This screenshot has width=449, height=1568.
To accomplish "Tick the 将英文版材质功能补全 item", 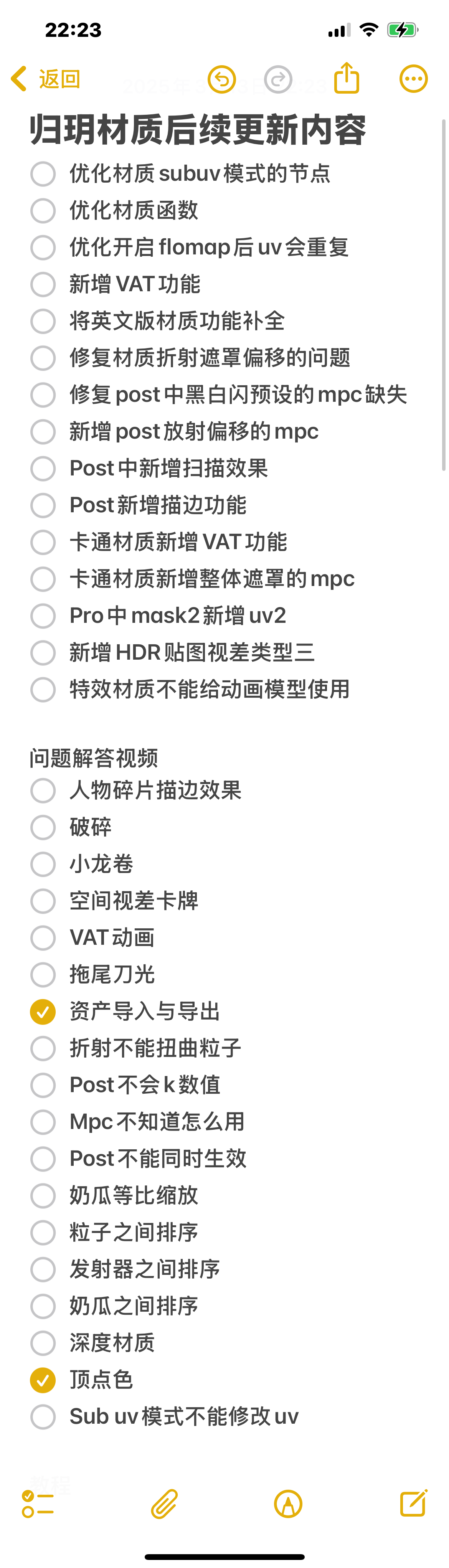I will click(x=43, y=321).
